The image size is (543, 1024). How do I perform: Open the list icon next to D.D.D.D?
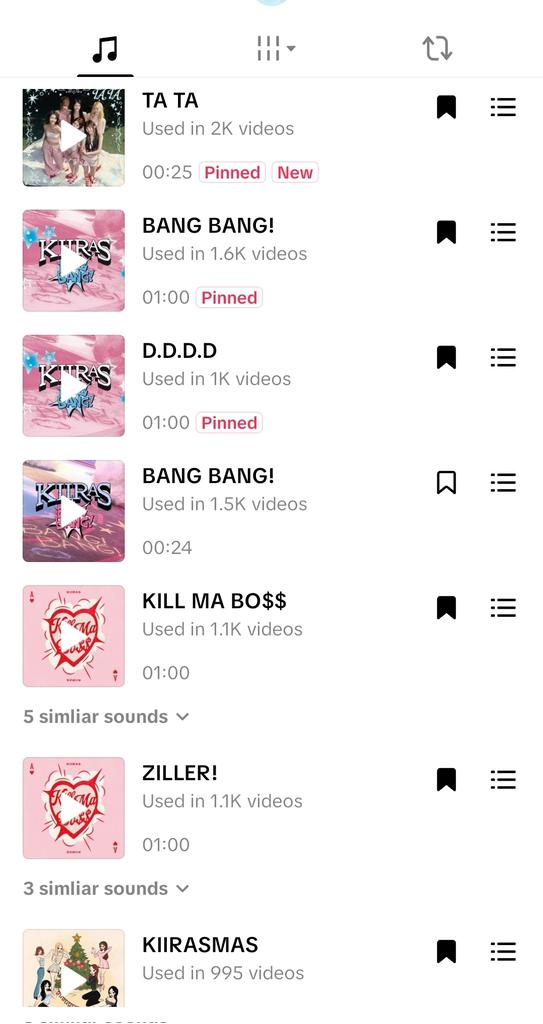point(503,357)
